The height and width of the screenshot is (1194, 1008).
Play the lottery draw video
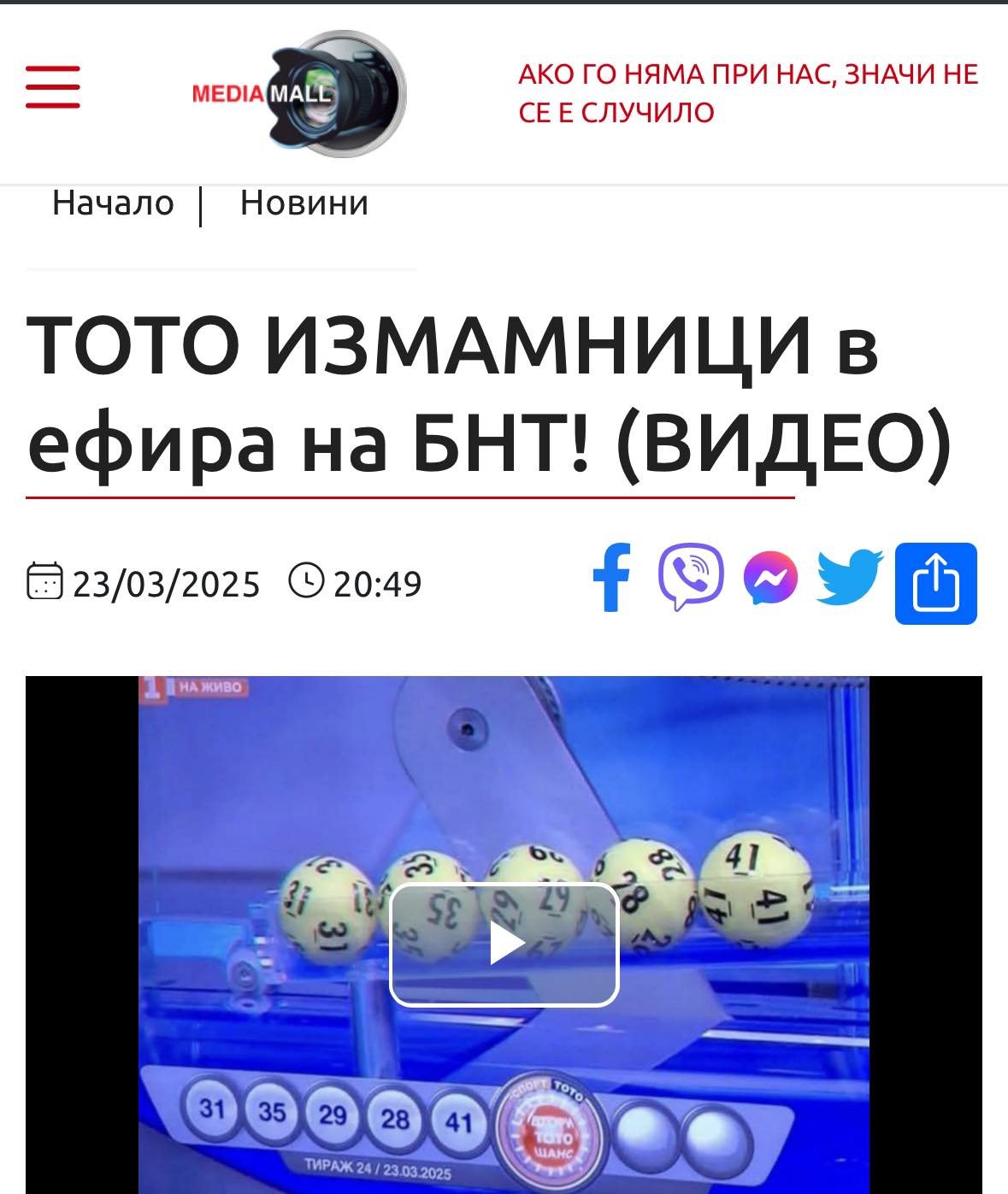[x=504, y=944]
